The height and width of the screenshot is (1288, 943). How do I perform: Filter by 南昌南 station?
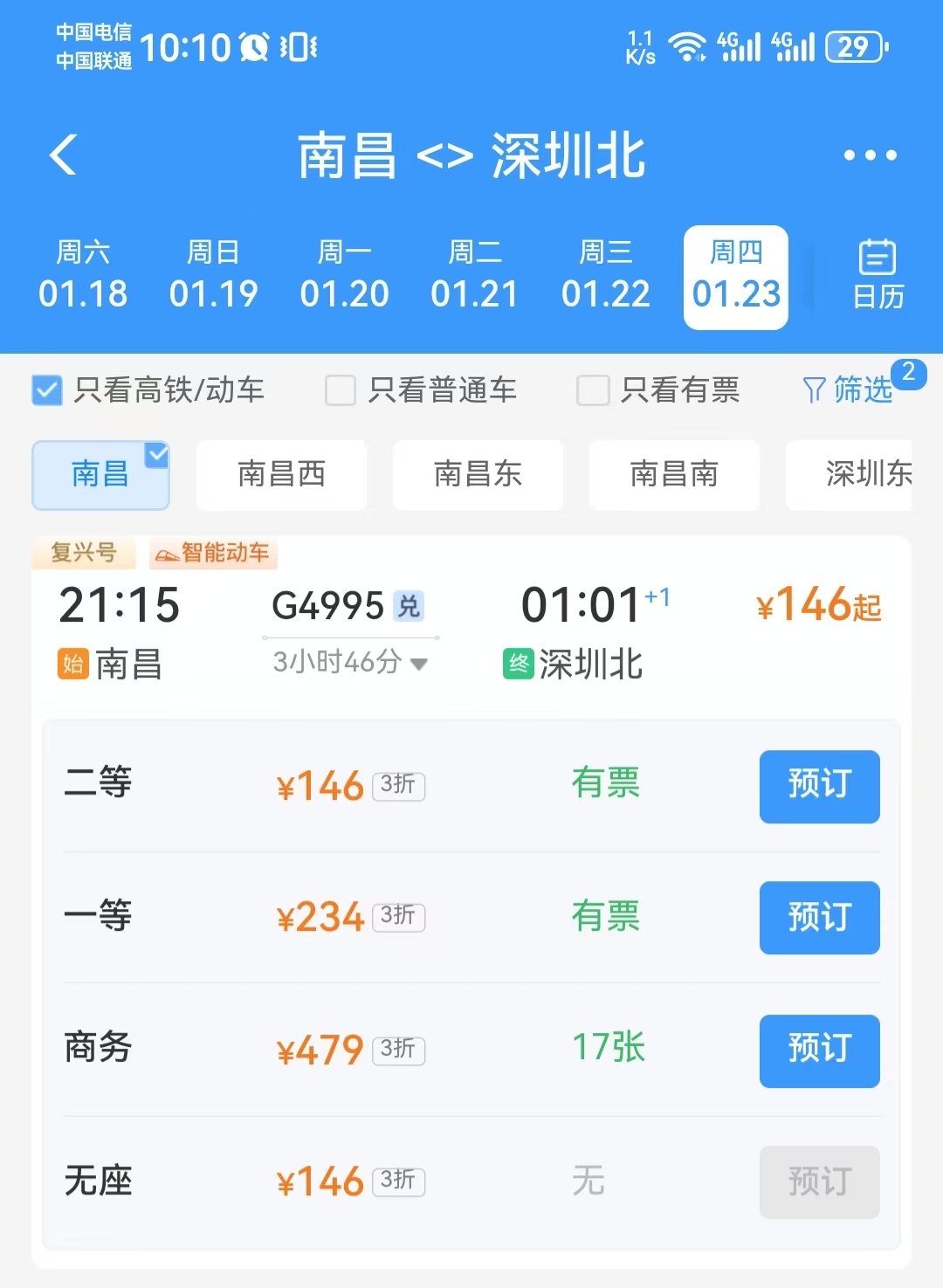[674, 474]
